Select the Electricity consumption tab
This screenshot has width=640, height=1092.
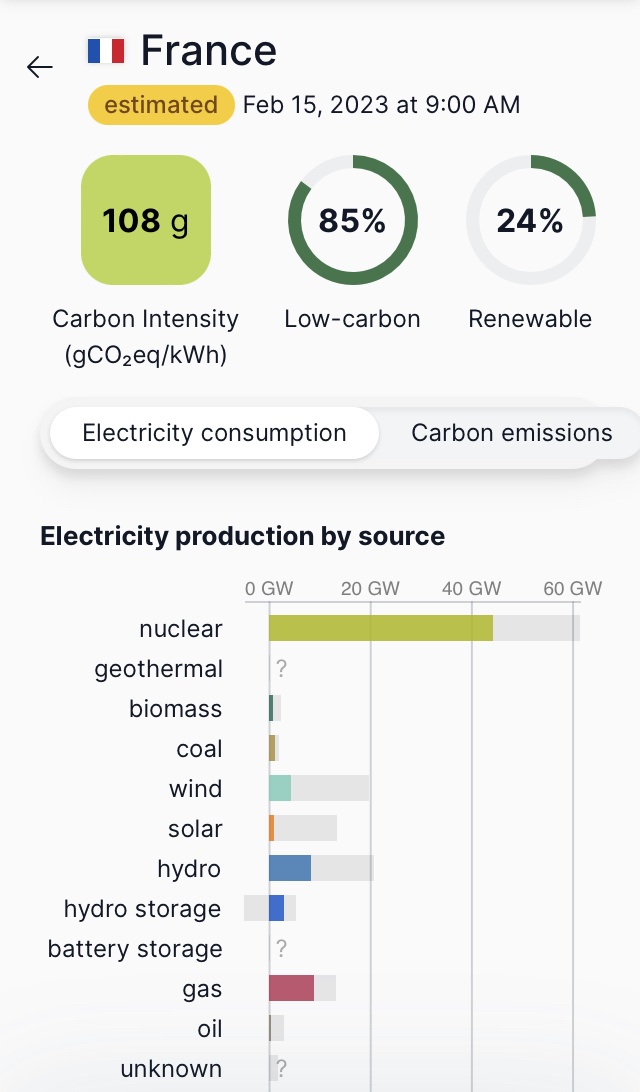click(214, 432)
